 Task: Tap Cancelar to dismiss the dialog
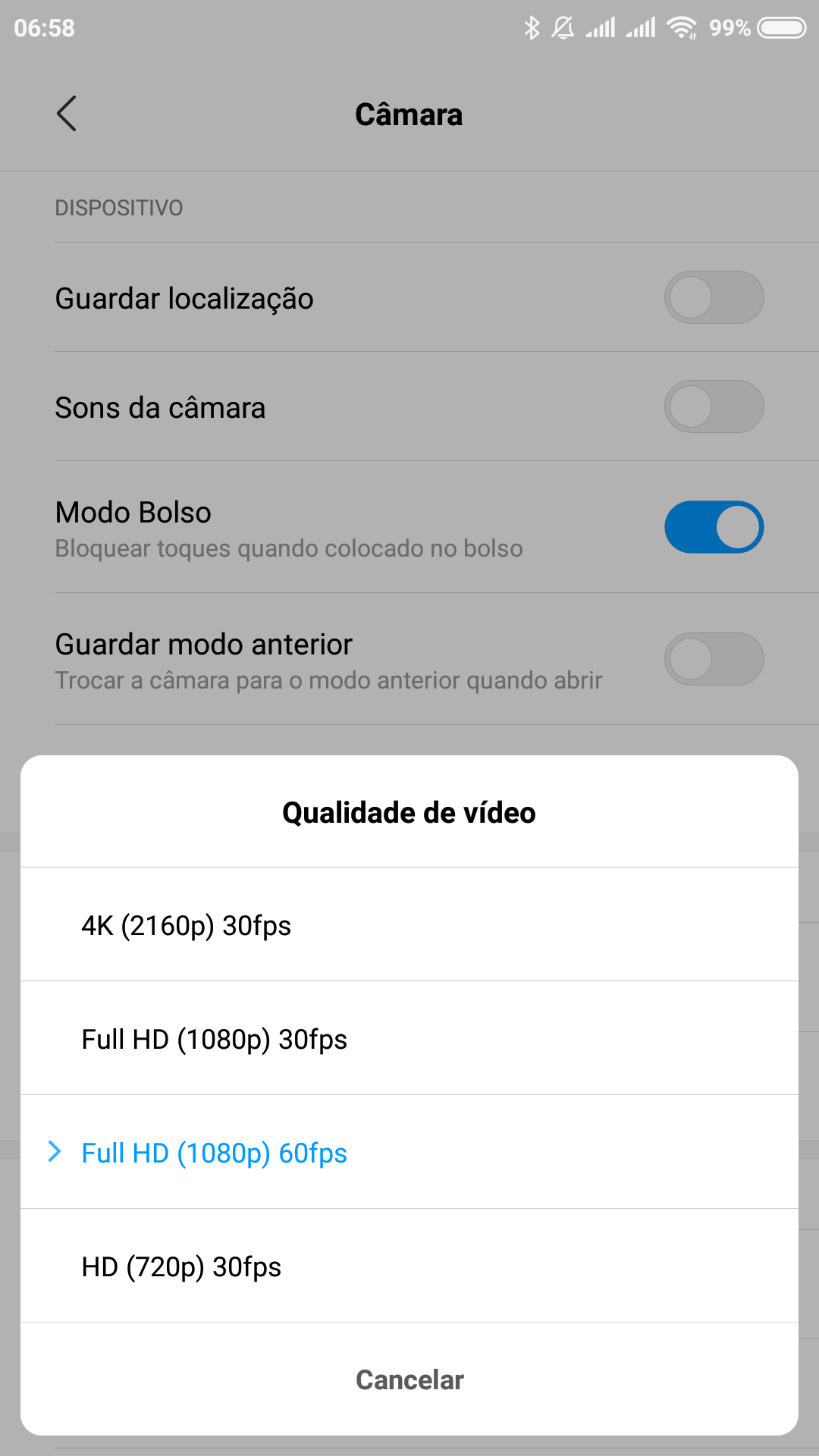[409, 1379]
